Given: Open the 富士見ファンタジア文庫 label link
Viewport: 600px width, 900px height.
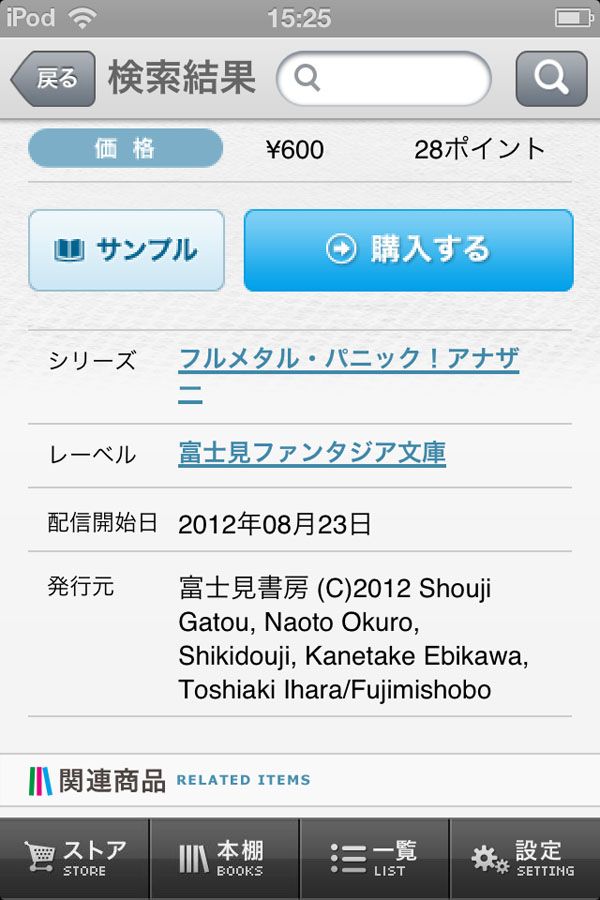Looking at the screenshot, I should coord(312,453).
